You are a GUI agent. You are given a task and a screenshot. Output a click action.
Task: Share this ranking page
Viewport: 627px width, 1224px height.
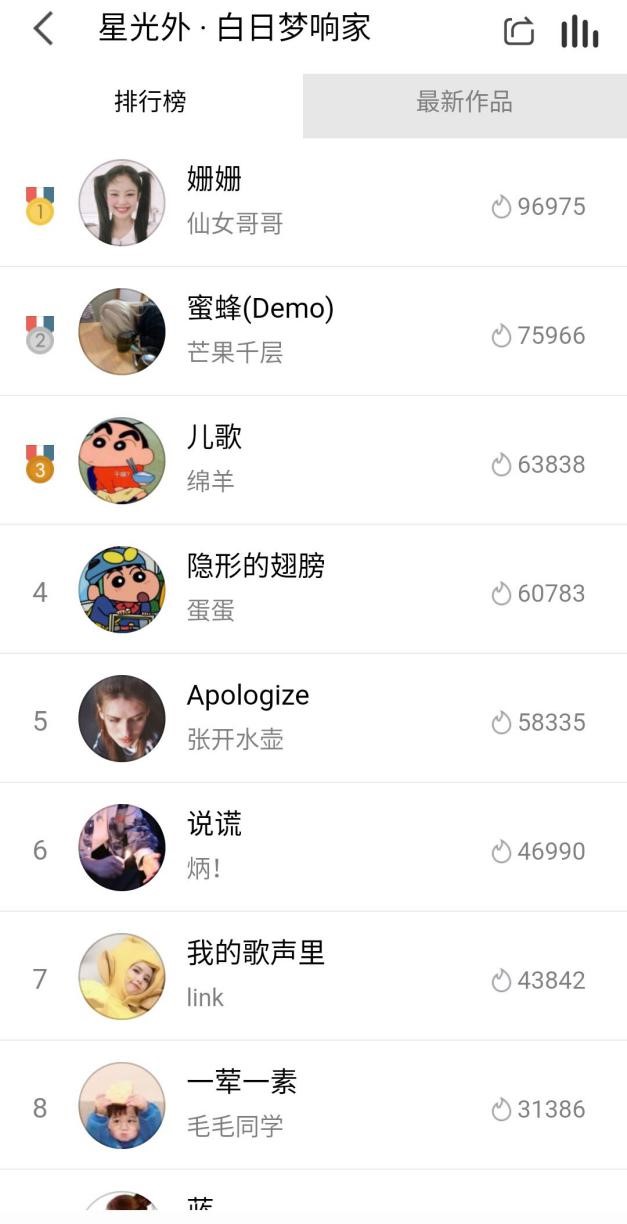[x=519, y=31]
